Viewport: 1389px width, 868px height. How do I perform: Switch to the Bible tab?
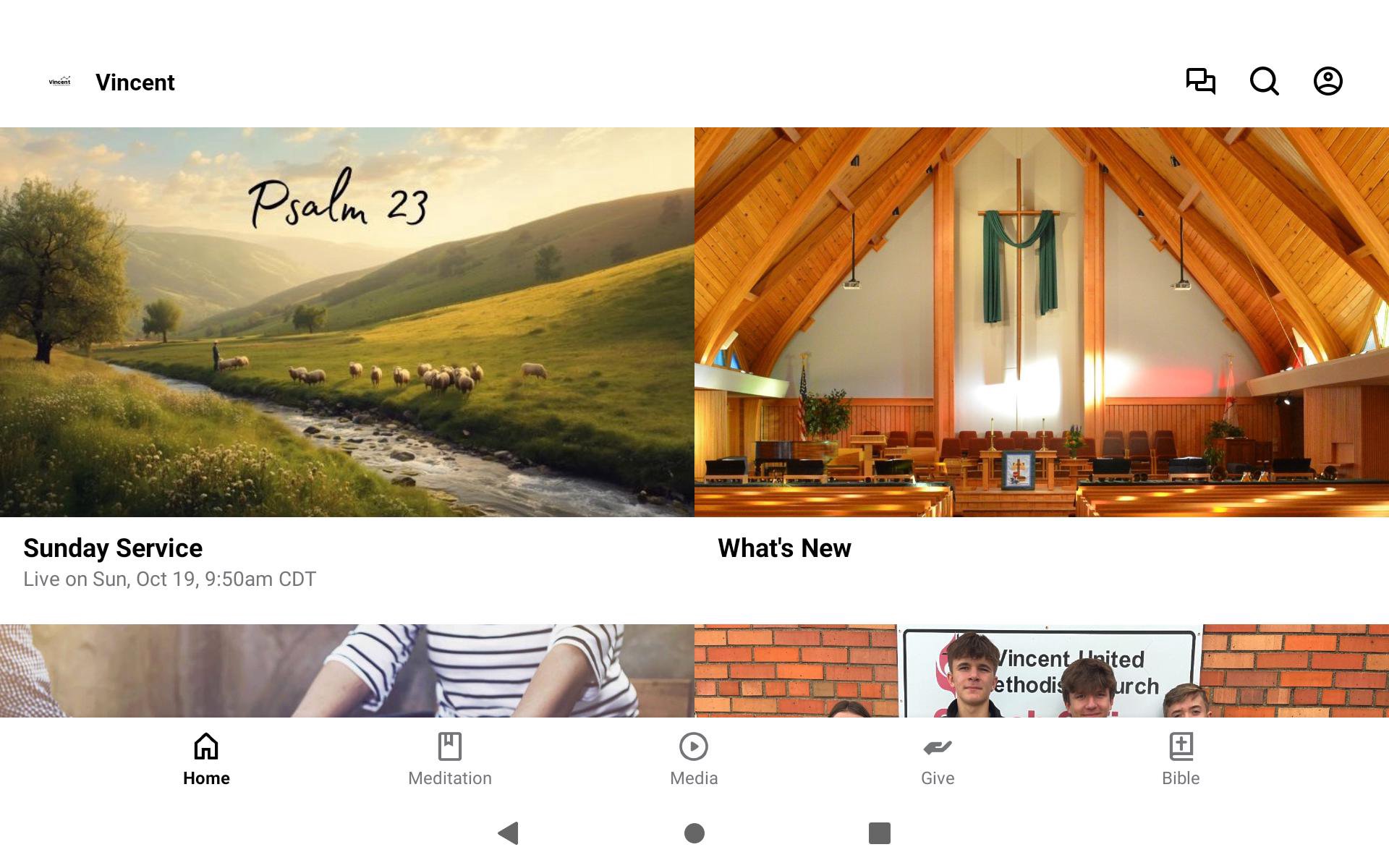1181,759
